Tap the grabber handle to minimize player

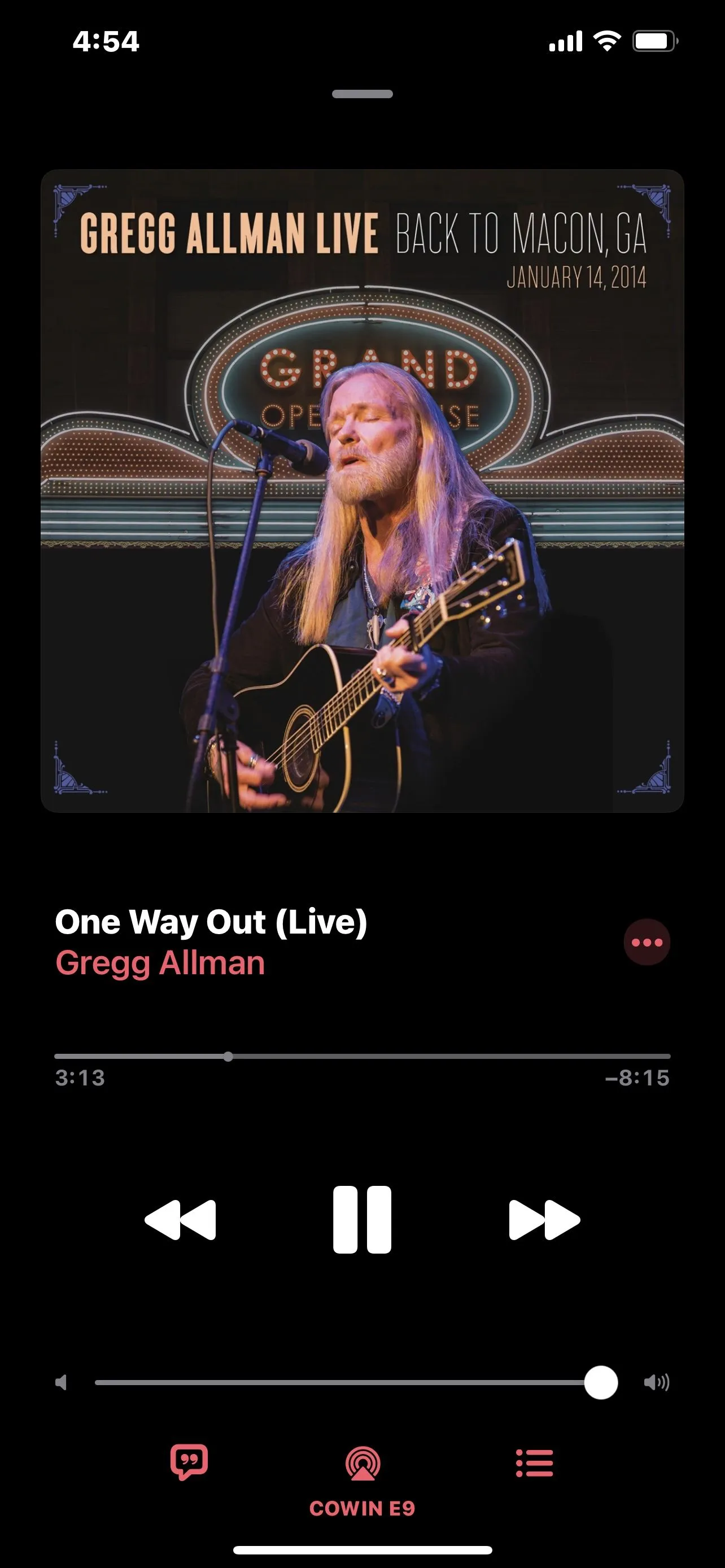(362, 94)
